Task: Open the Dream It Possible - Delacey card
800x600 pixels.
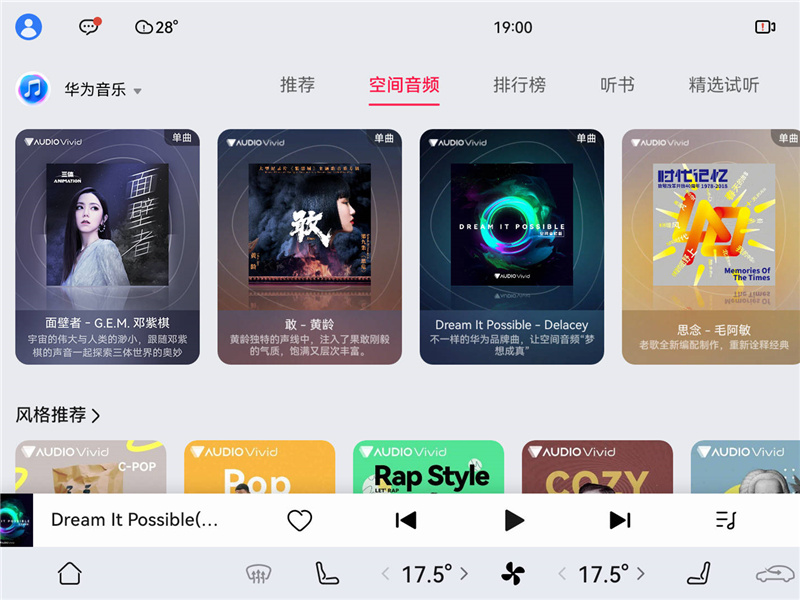Action: click(511, 247)
